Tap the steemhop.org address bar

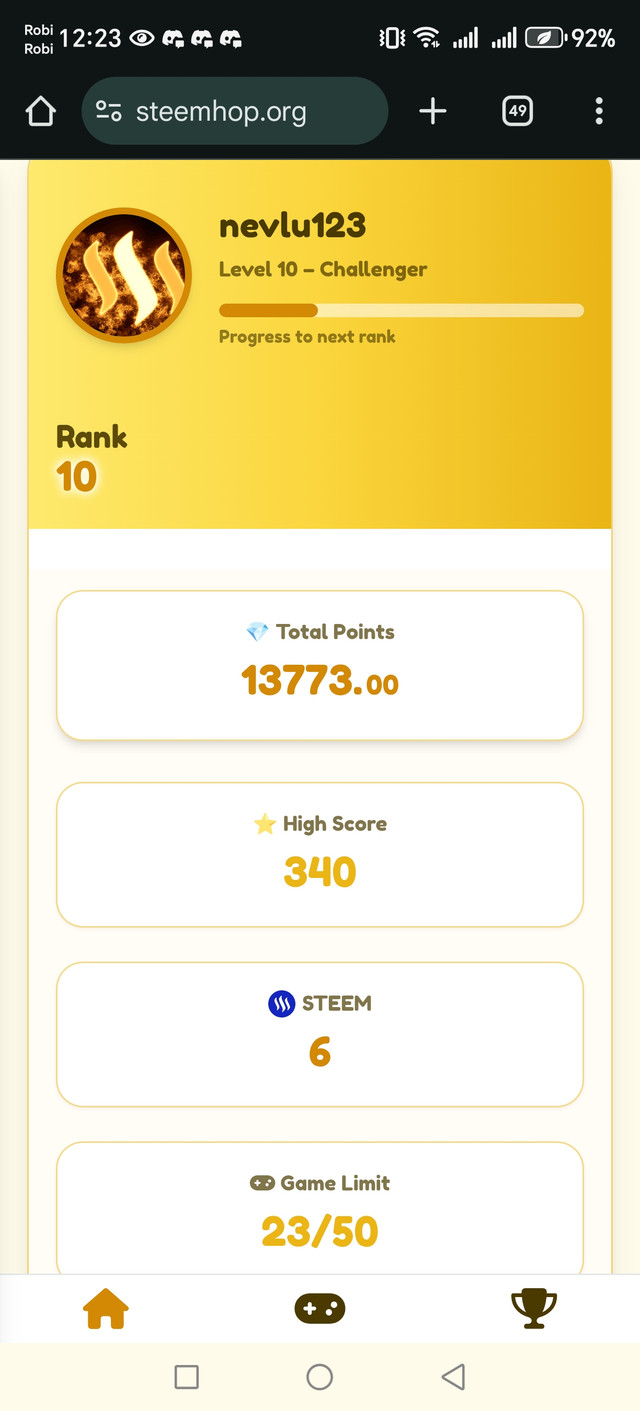pos(234,111)
